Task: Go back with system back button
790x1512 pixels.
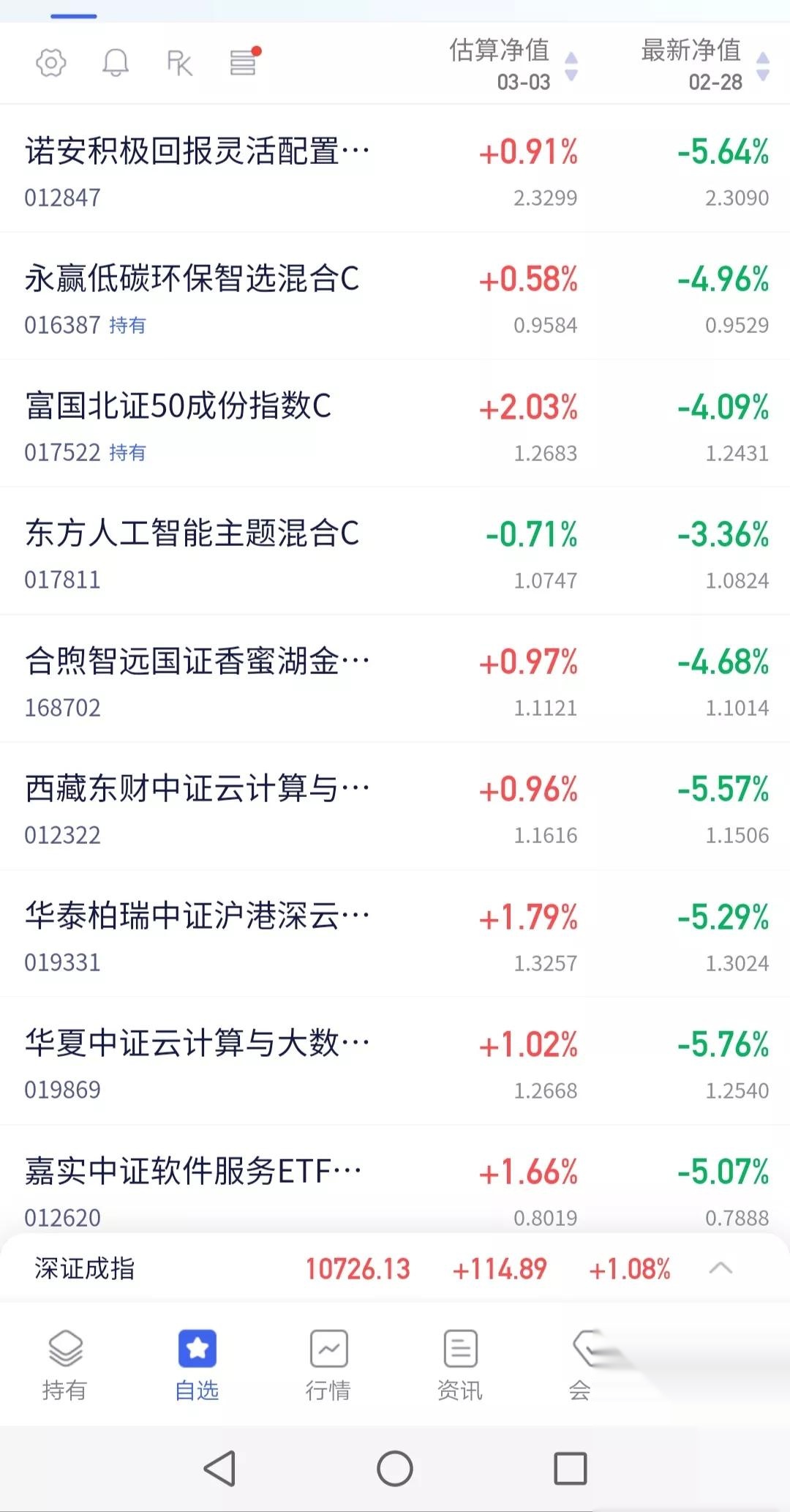Action: click(x=219, y=1468)
